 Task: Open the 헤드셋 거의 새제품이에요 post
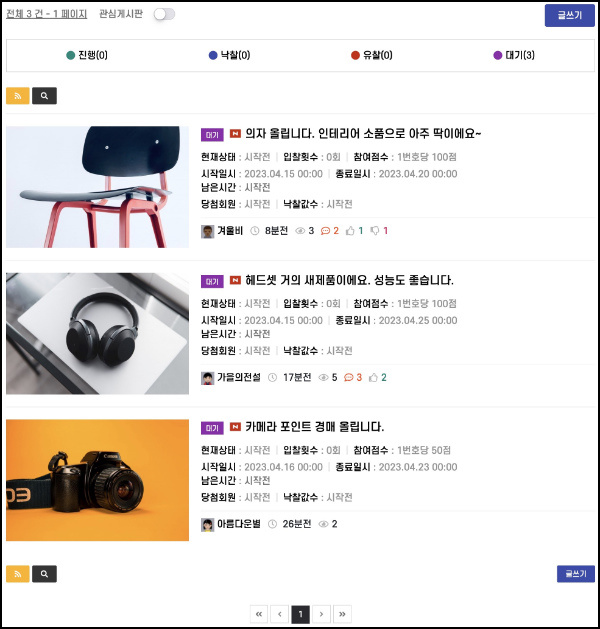(x=349, y=281)
